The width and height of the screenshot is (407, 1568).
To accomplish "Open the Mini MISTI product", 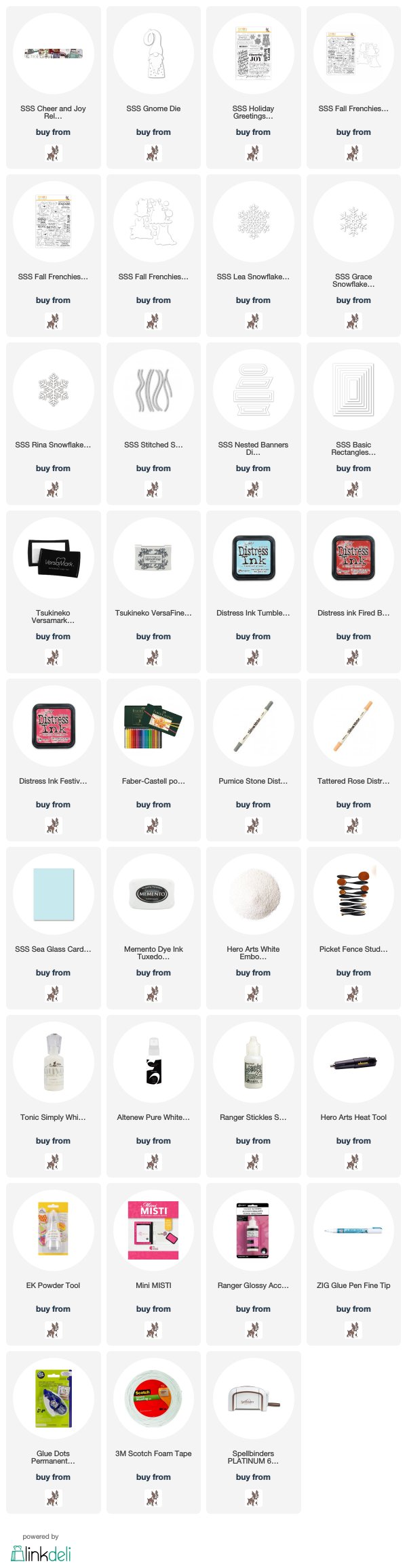I will pos(153,1231).
